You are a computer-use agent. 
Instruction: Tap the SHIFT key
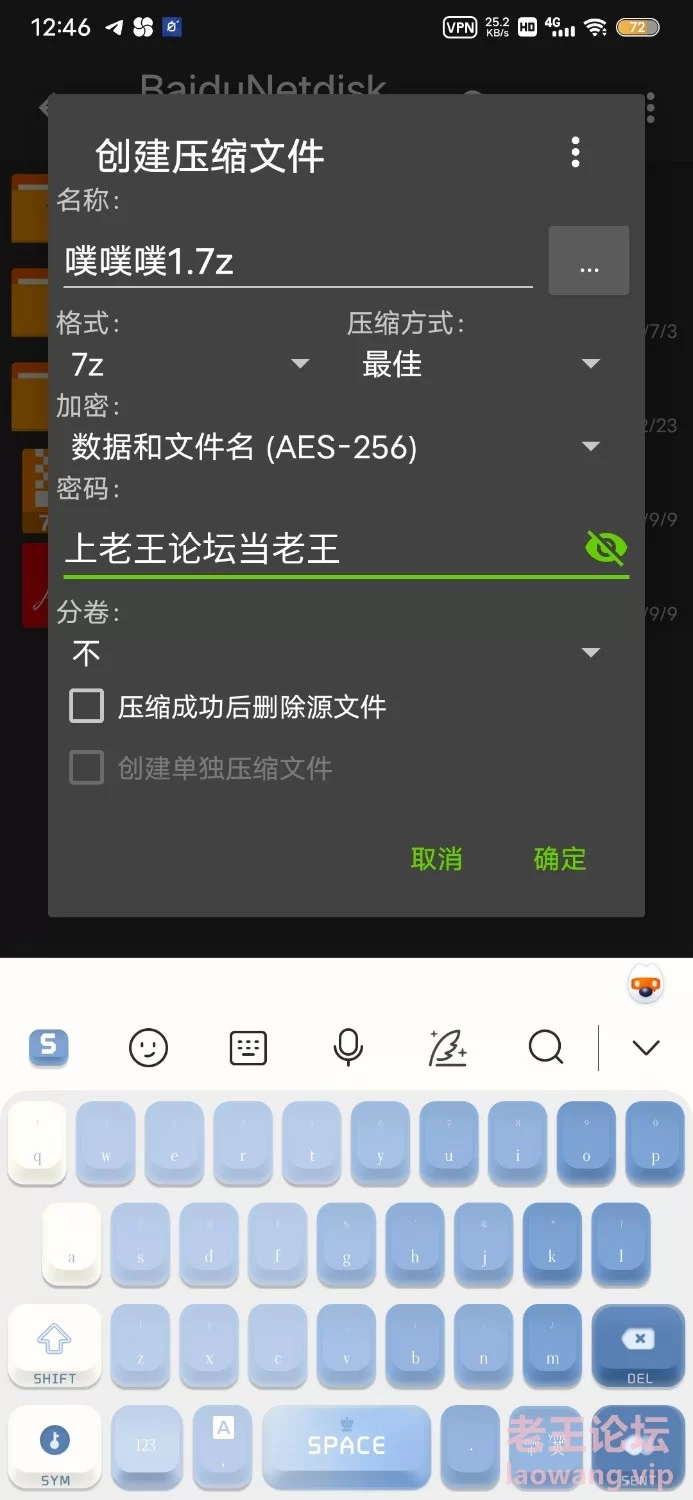(55, 1346)
